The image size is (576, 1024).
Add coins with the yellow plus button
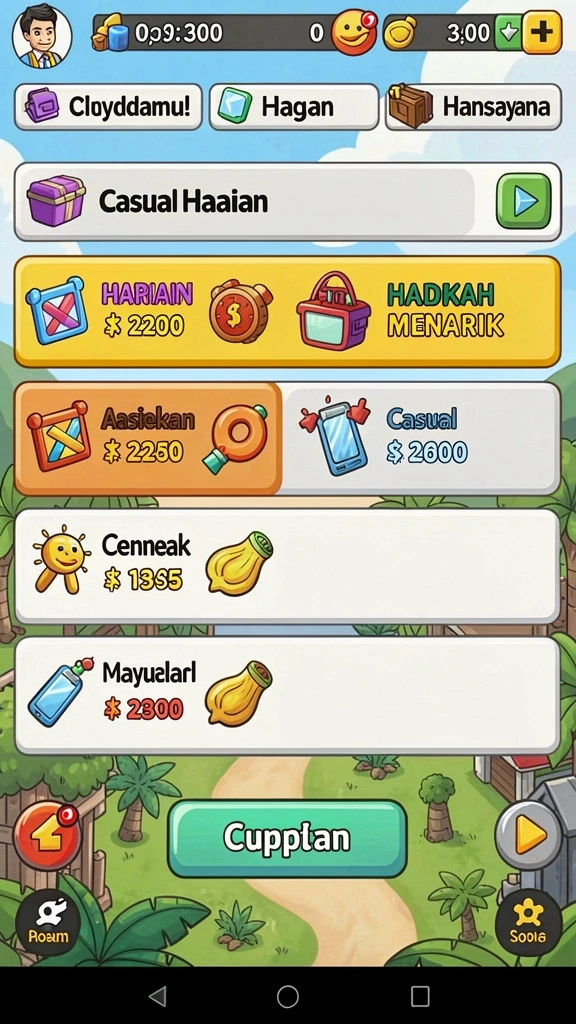(542, 32)
